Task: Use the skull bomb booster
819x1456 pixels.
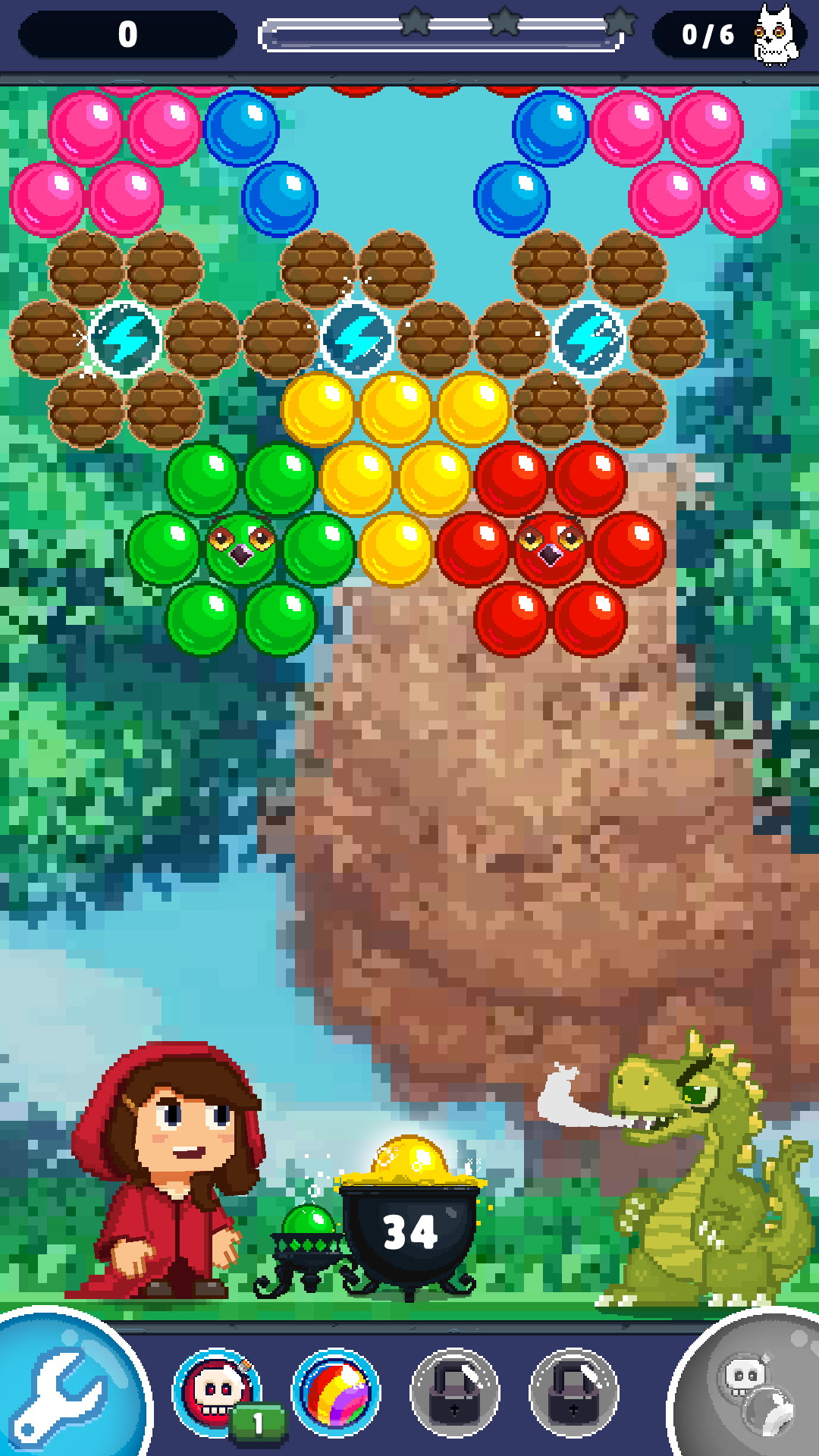Action: pos(217,1392)
